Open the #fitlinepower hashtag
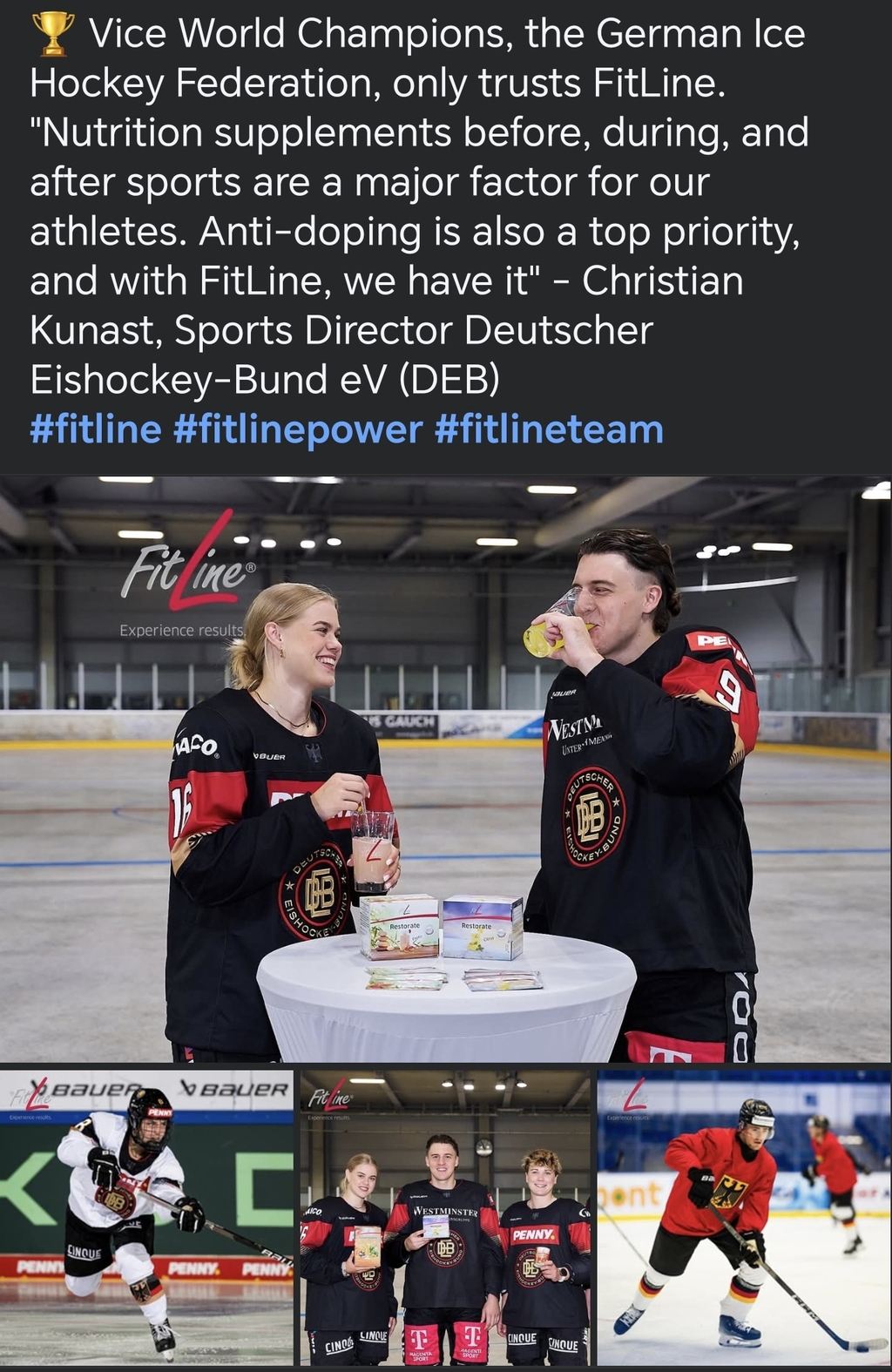This screenshot has height=1372, width=892. click(x=298, y=430)
